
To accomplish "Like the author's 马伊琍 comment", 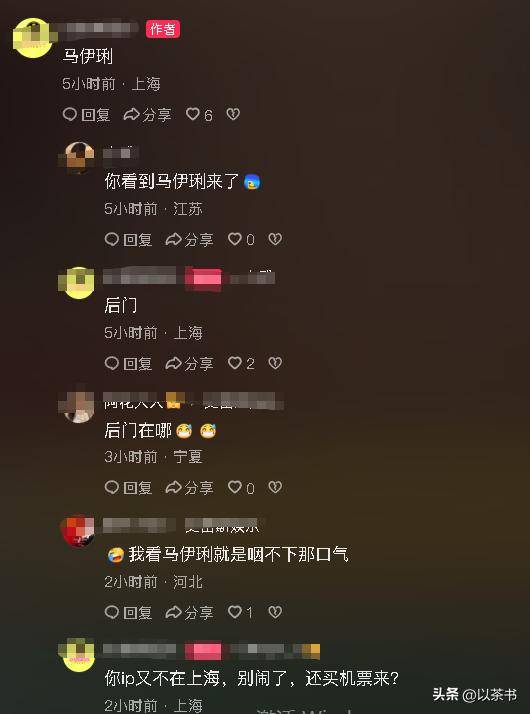I will [x=199, y=114].
